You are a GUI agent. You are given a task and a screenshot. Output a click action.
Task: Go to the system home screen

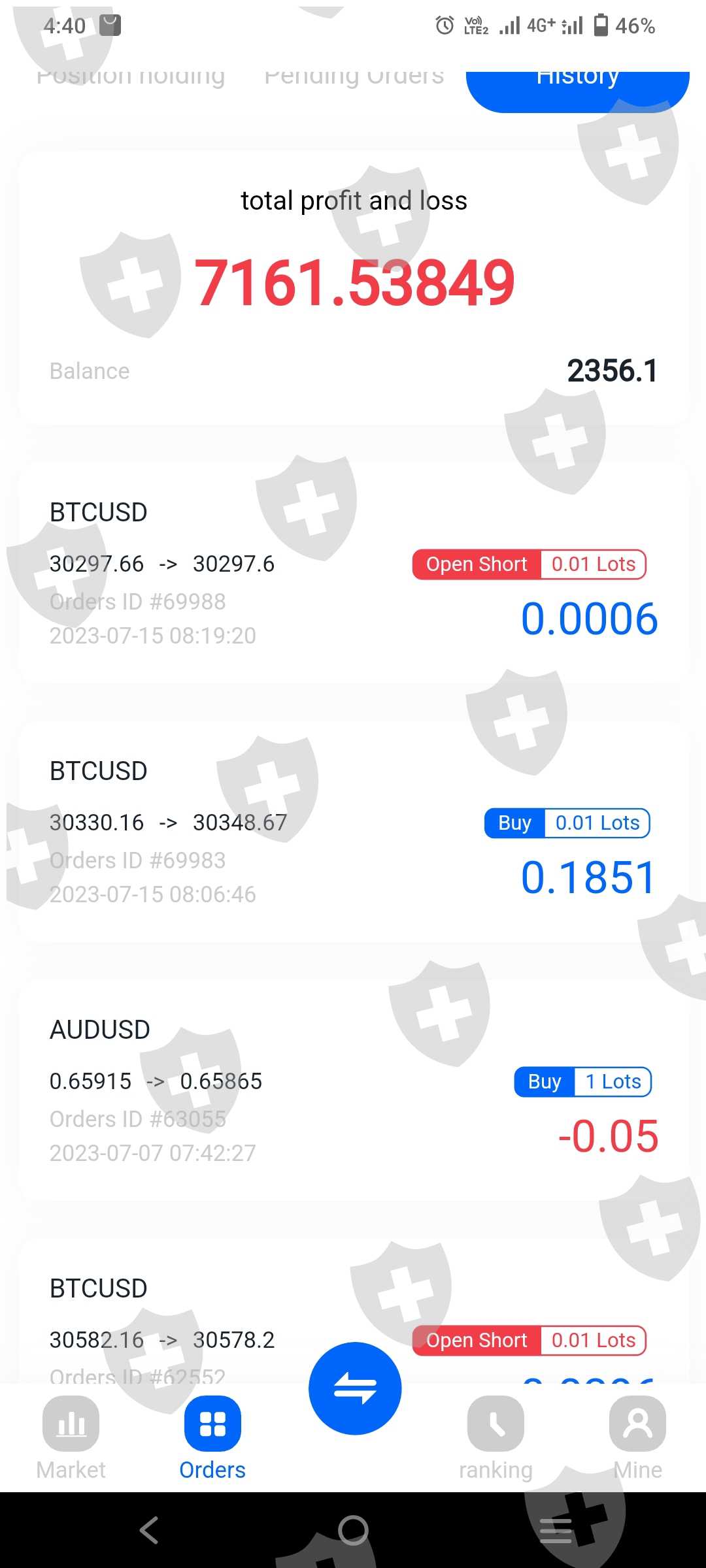click(353, 1530)
